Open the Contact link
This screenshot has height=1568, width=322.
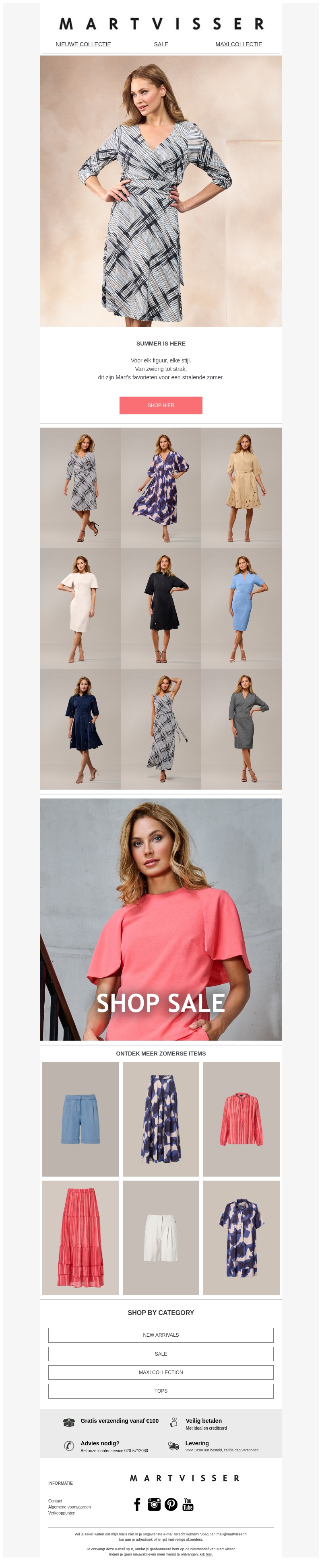click(55, 1501)
